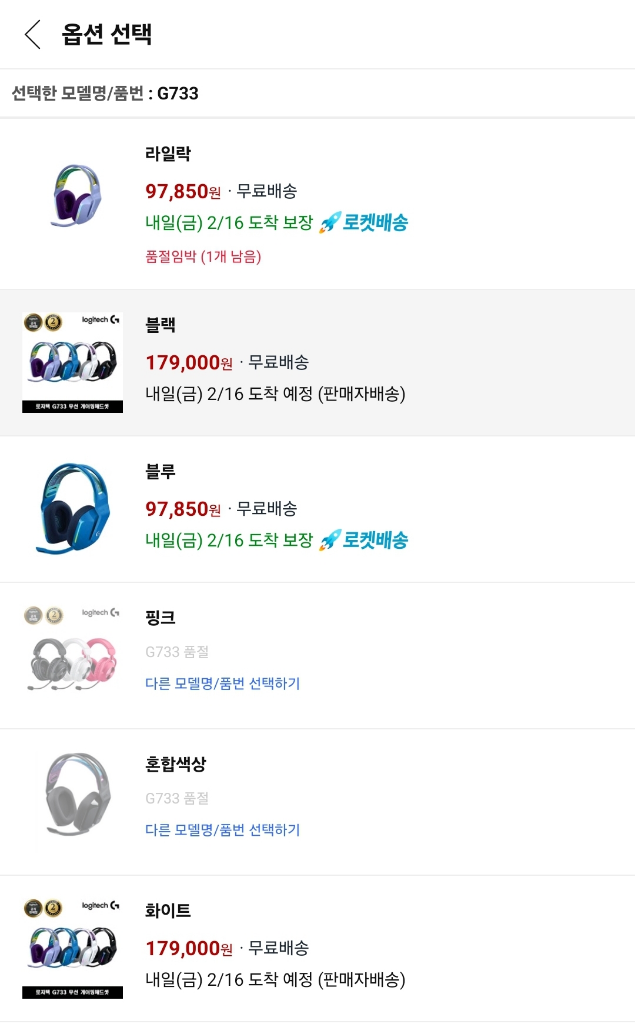Select the 화이트 color option

pyautogui.click(x=317, y=948)
